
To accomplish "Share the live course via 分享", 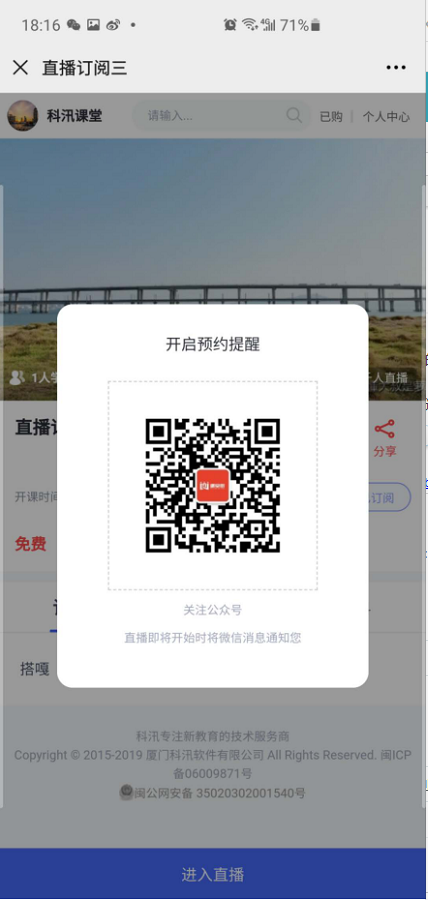I will pyautogui.click(x=384, y=439).
